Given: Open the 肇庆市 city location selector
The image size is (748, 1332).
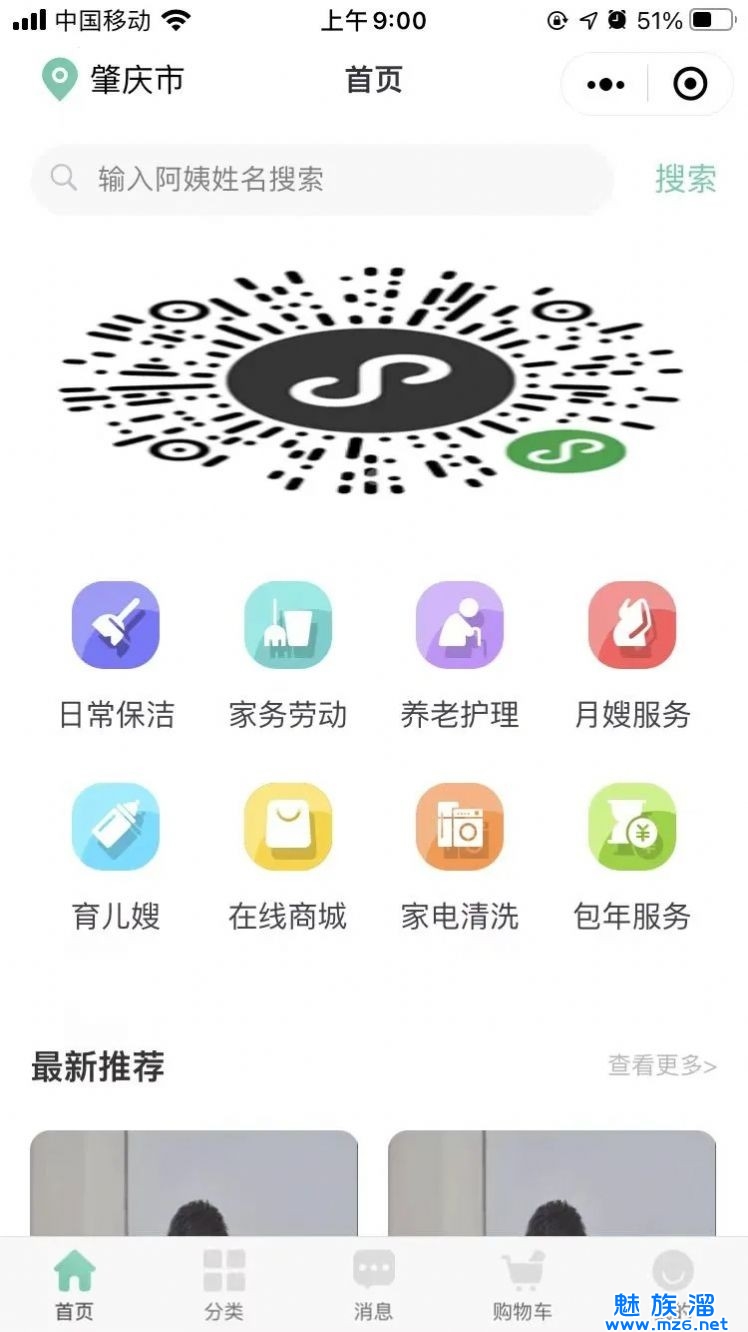Looking at the screenshot, I should (x=113, y=80).
